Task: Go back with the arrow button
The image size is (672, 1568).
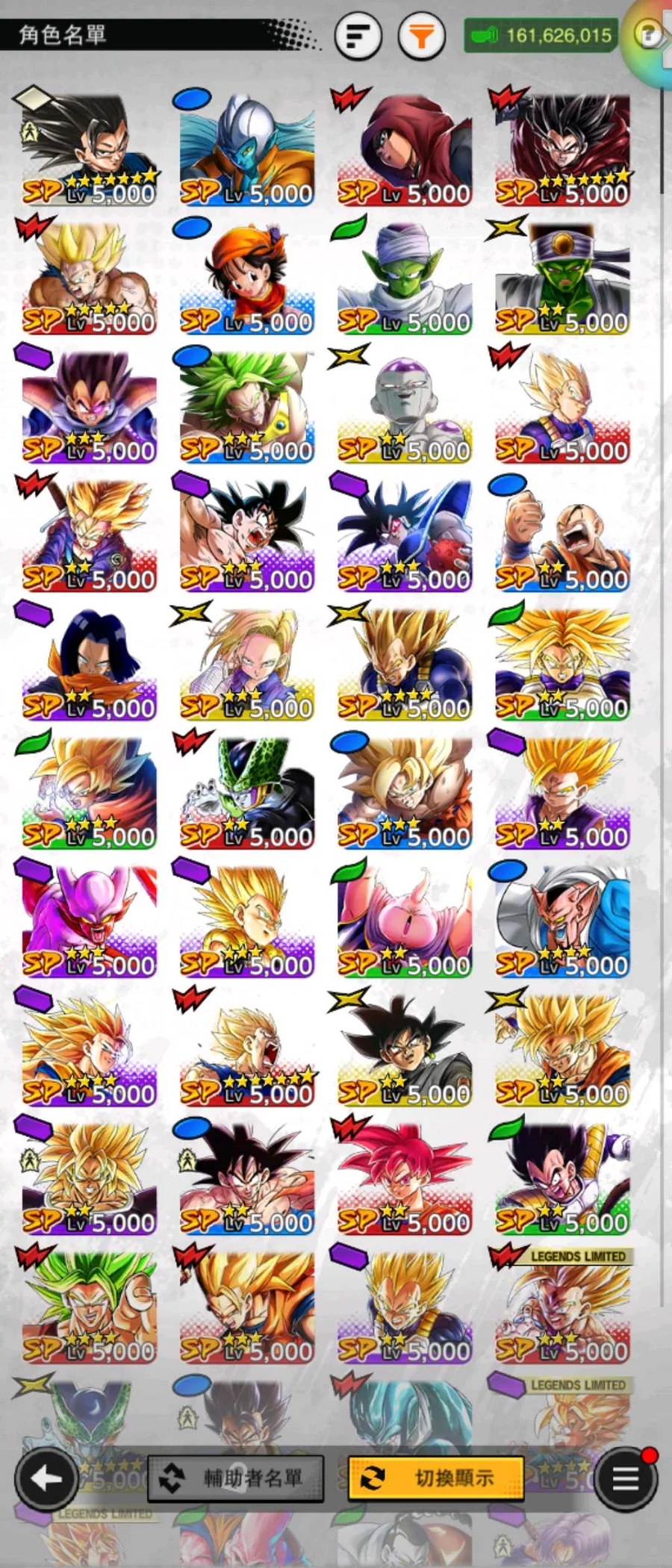Action: point(46,1478)
